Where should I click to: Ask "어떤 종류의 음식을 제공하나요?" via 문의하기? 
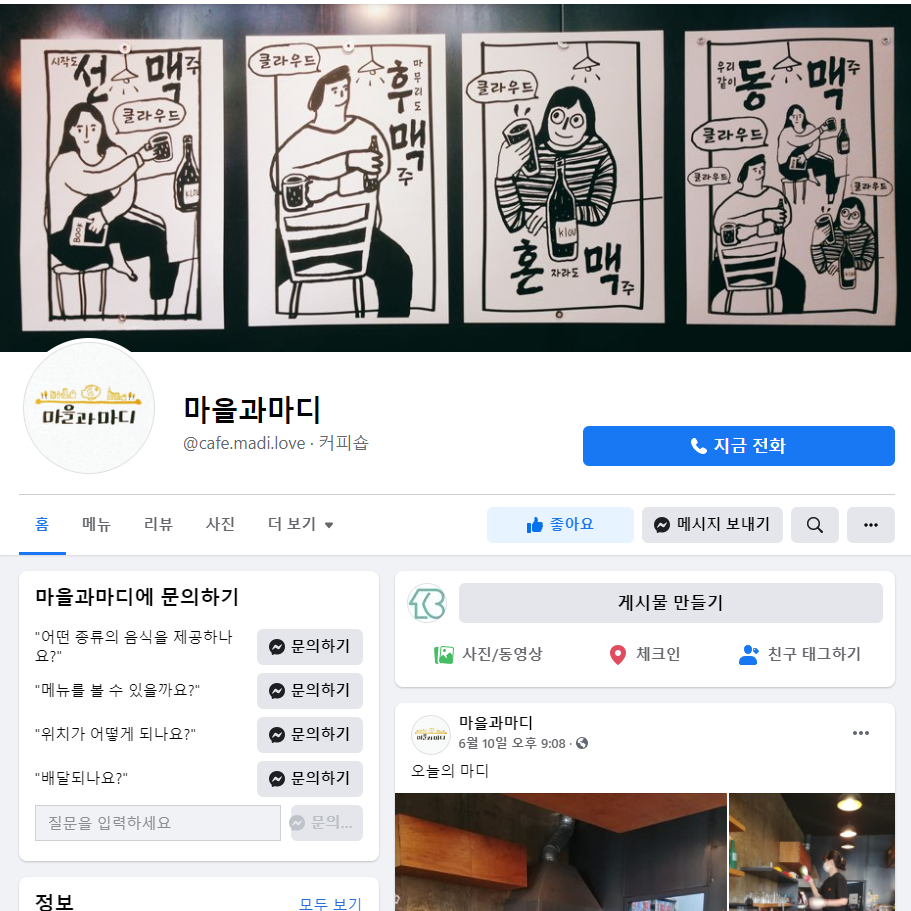309,647
